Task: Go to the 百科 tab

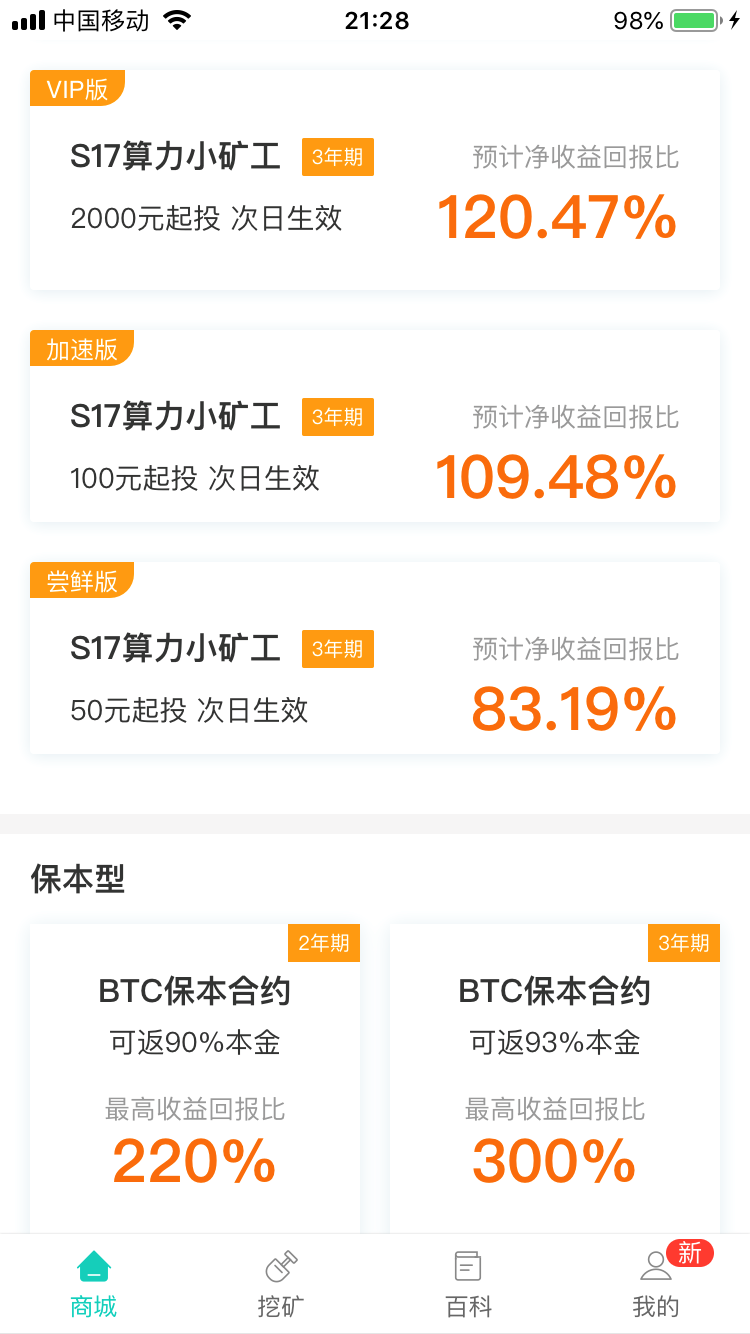Action: point(468,1284)
